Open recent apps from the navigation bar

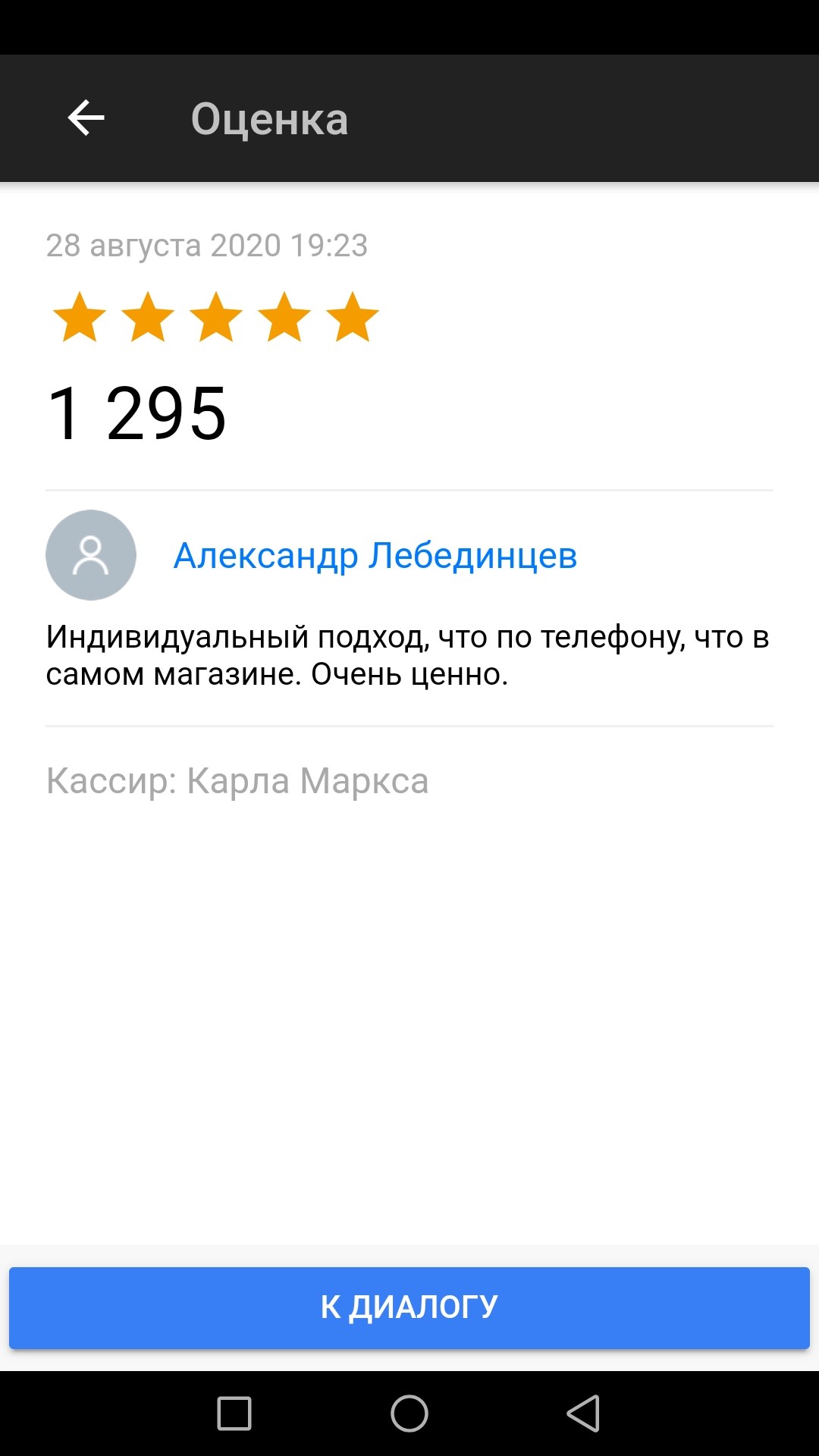pos(234,1414)
